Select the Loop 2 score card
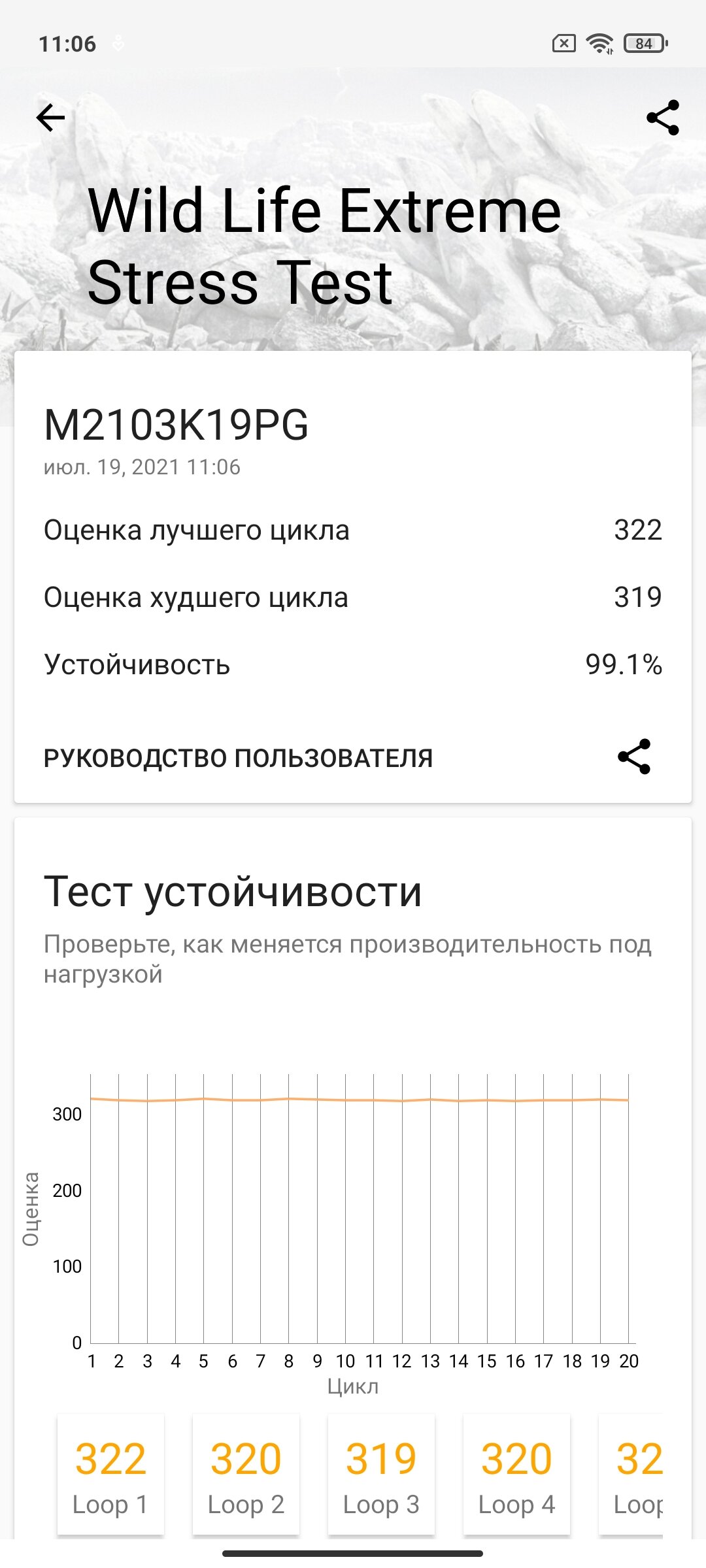Image resolution: width=706 pixels, height=1568 pixels. (x=246, y=1474)
